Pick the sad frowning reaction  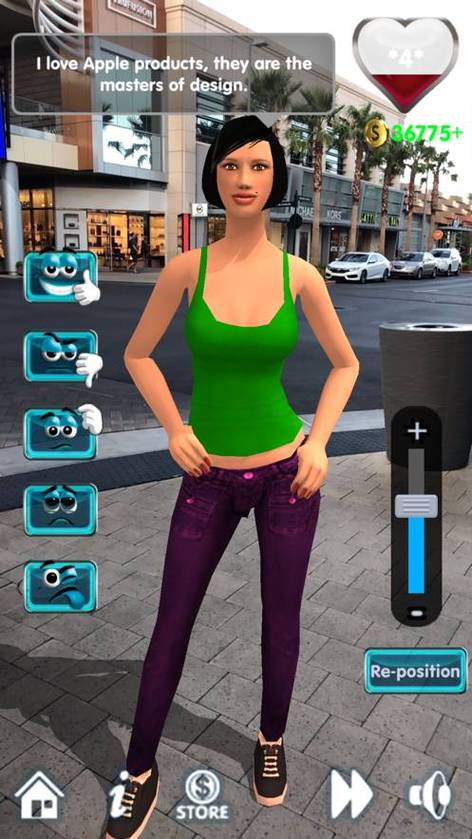pos(60,509)
